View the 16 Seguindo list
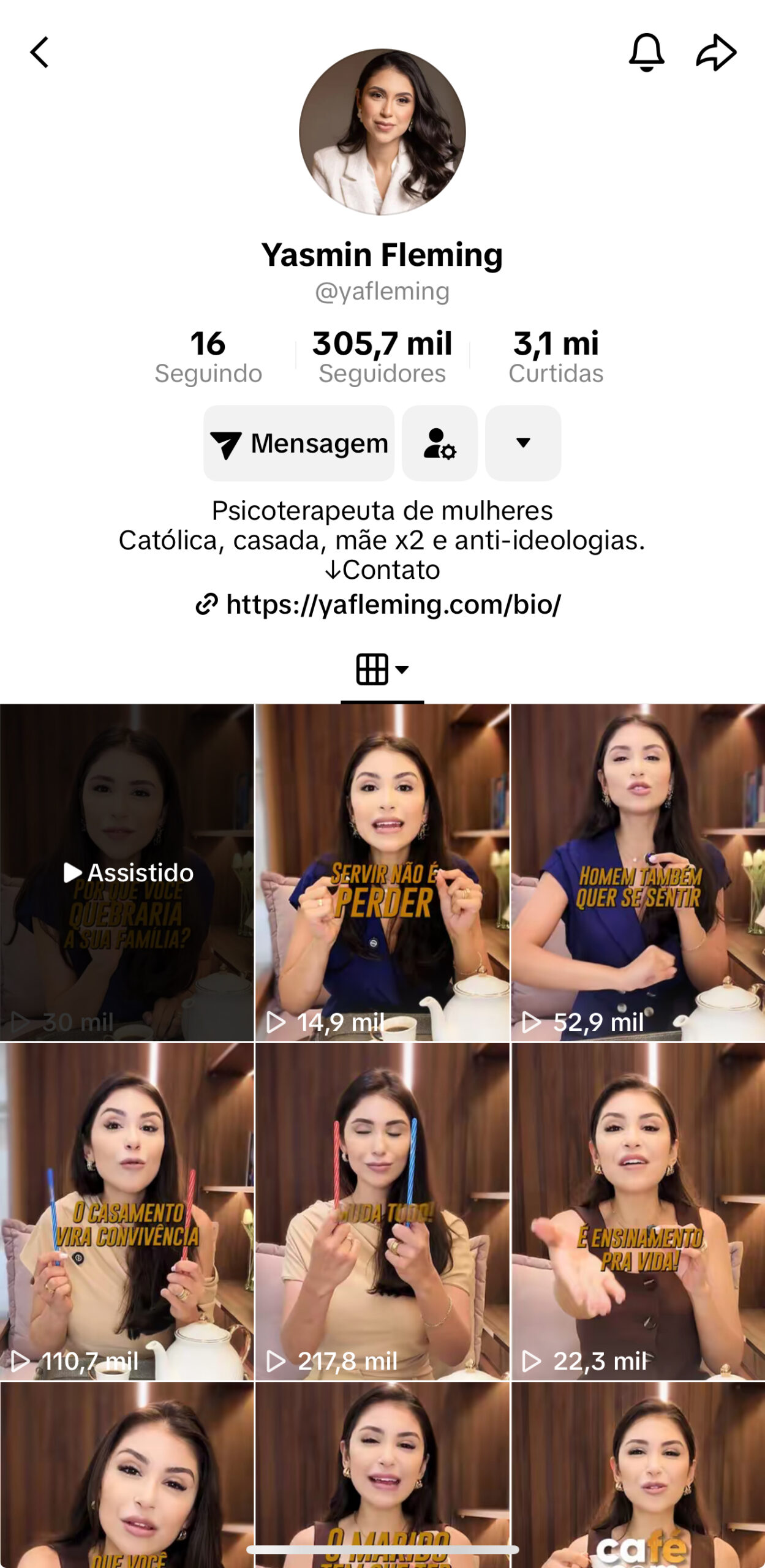The image size is (765, 1568). tap(208, 356)
